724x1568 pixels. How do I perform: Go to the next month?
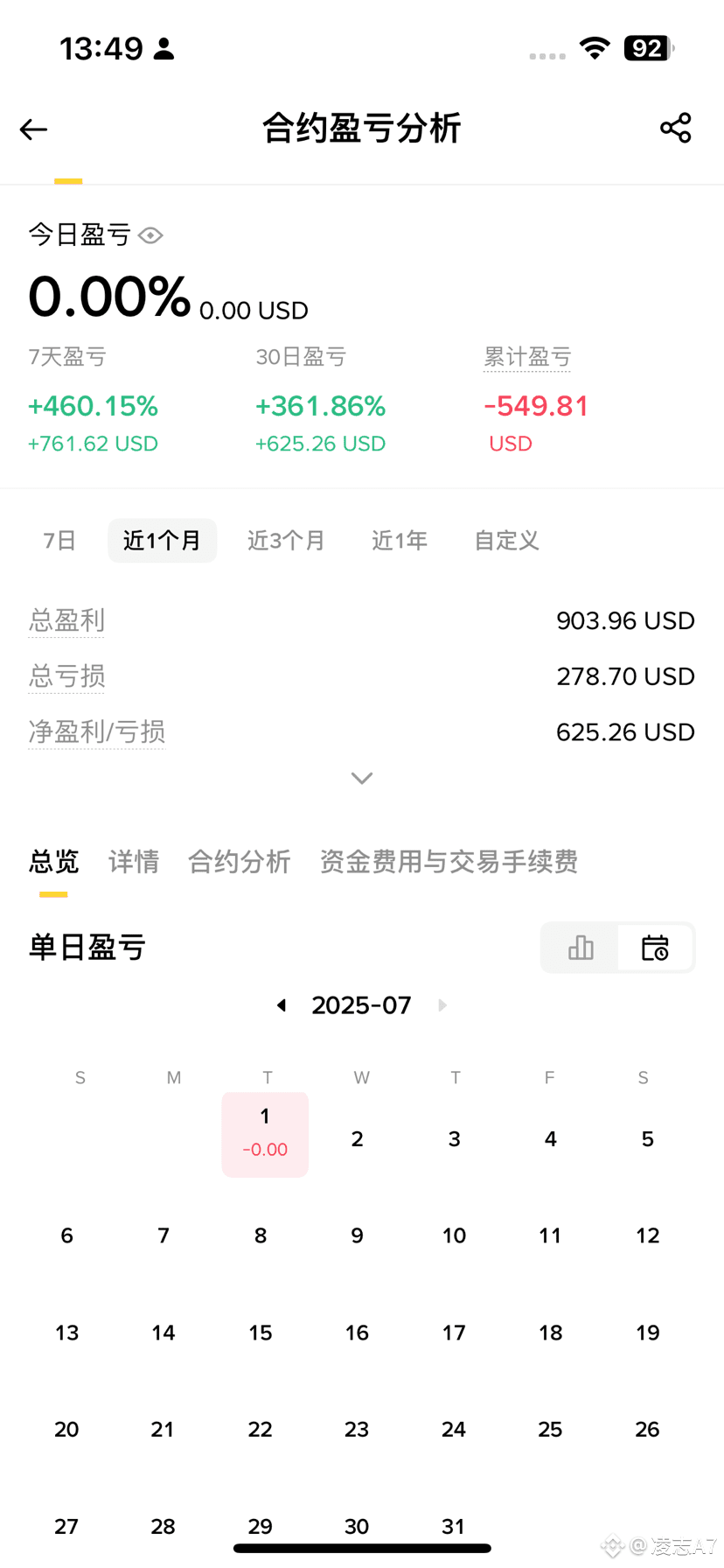[442, 1005]
